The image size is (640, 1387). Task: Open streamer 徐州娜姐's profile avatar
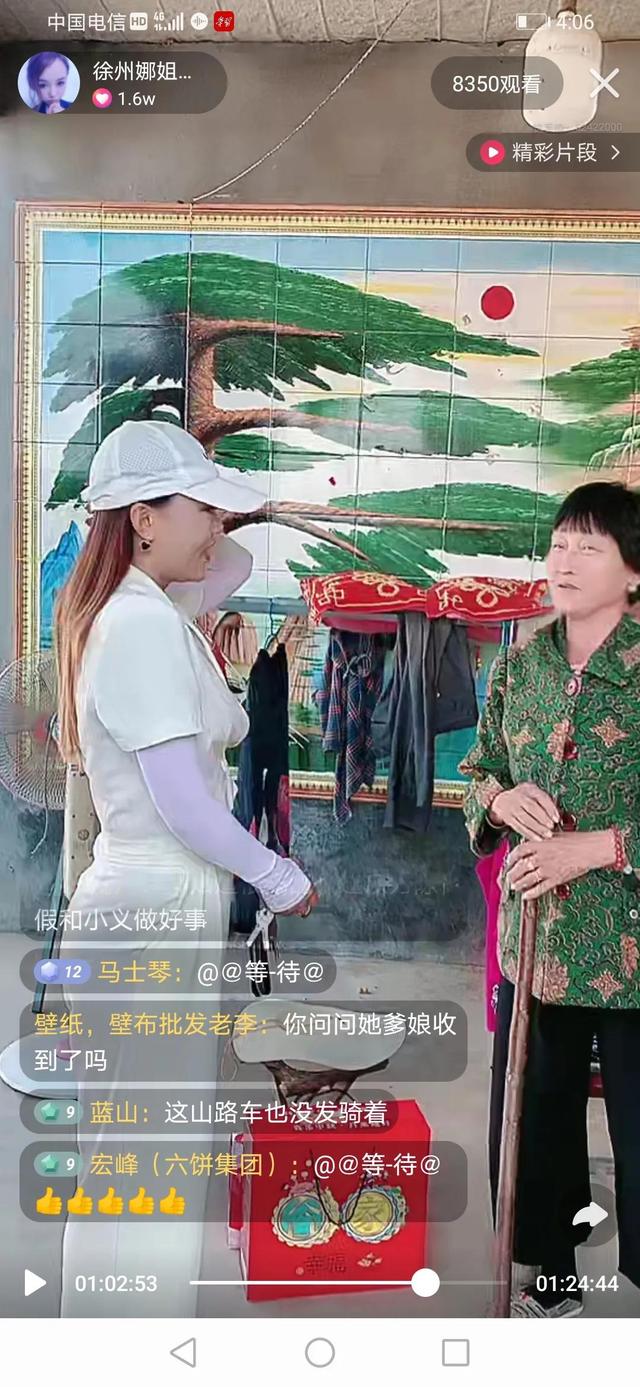(x=48, y=82)
